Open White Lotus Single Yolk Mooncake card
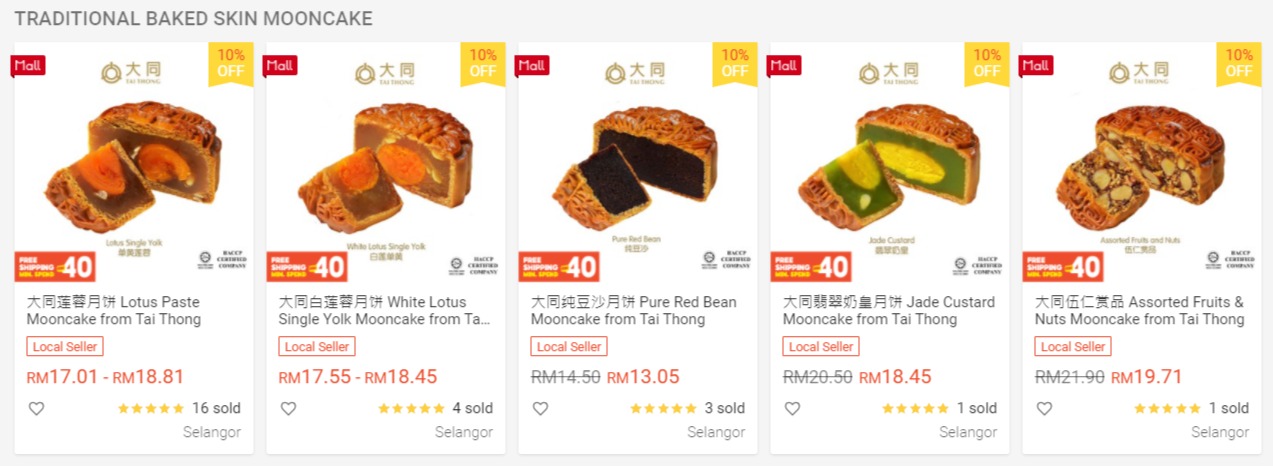This screenshot has height=466, width=1273. (385, 160)
